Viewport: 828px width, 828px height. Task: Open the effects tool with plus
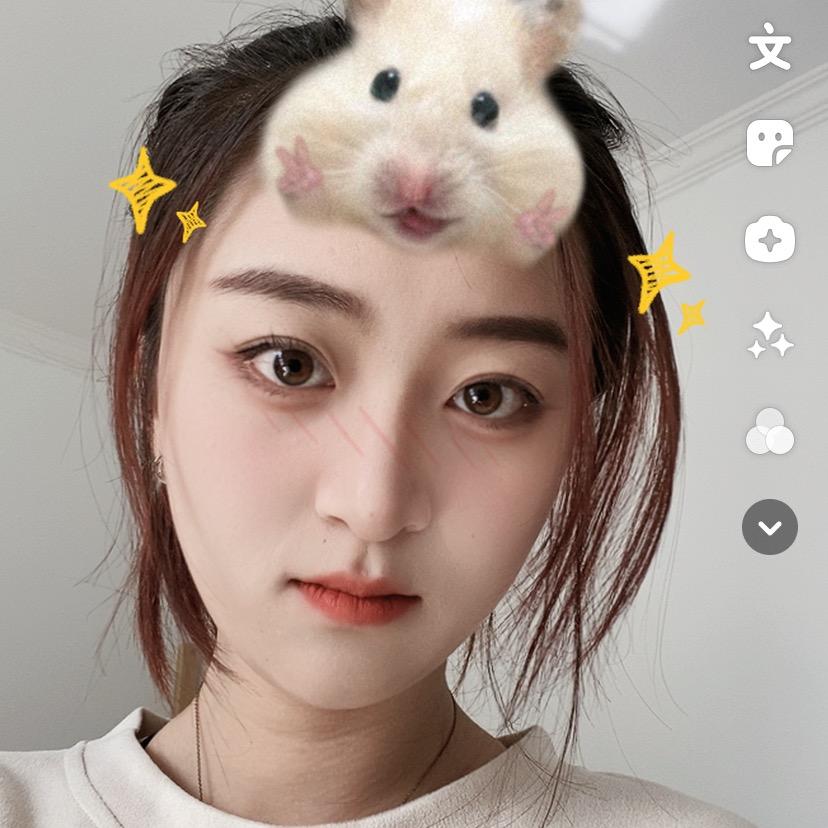pos(769,240)
